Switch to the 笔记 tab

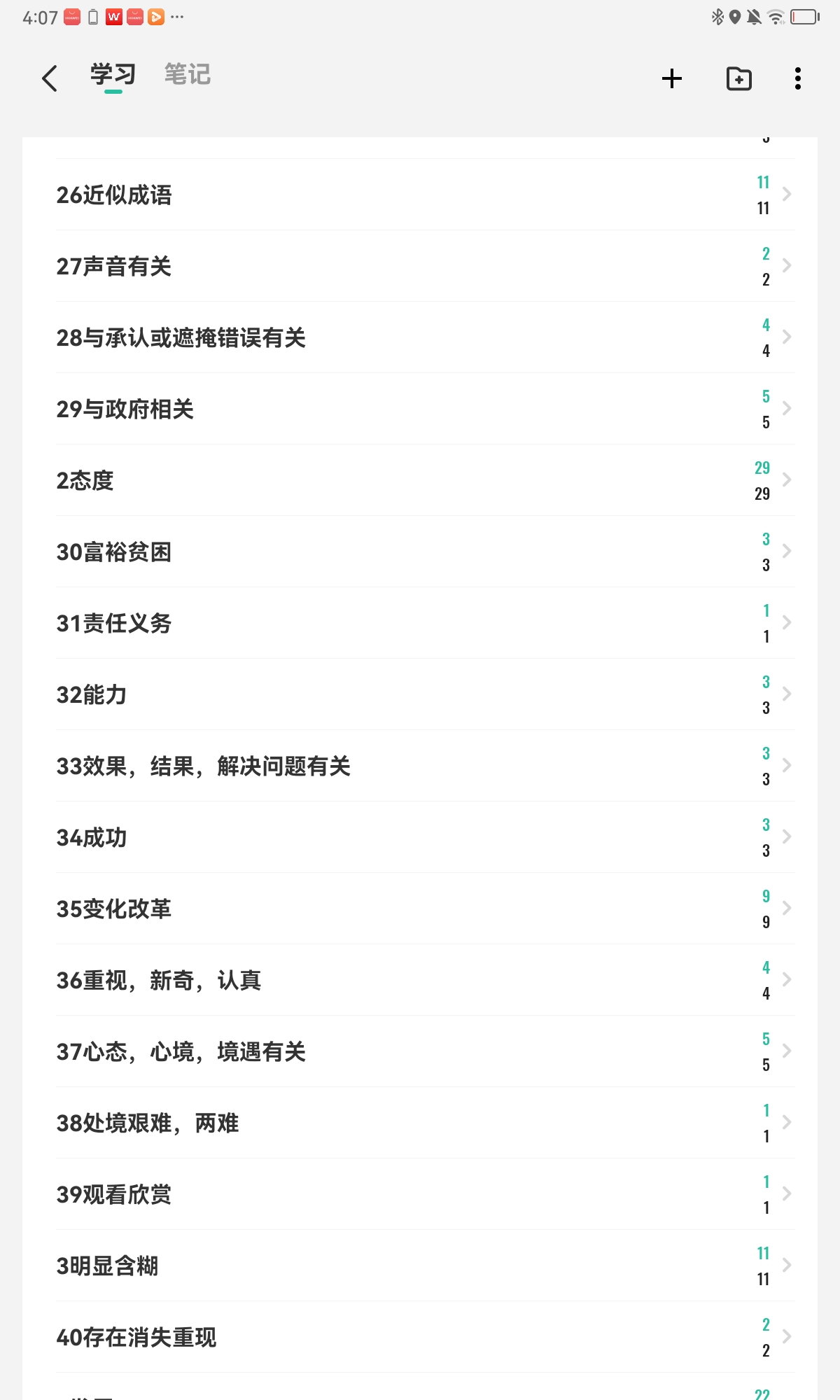187,74
